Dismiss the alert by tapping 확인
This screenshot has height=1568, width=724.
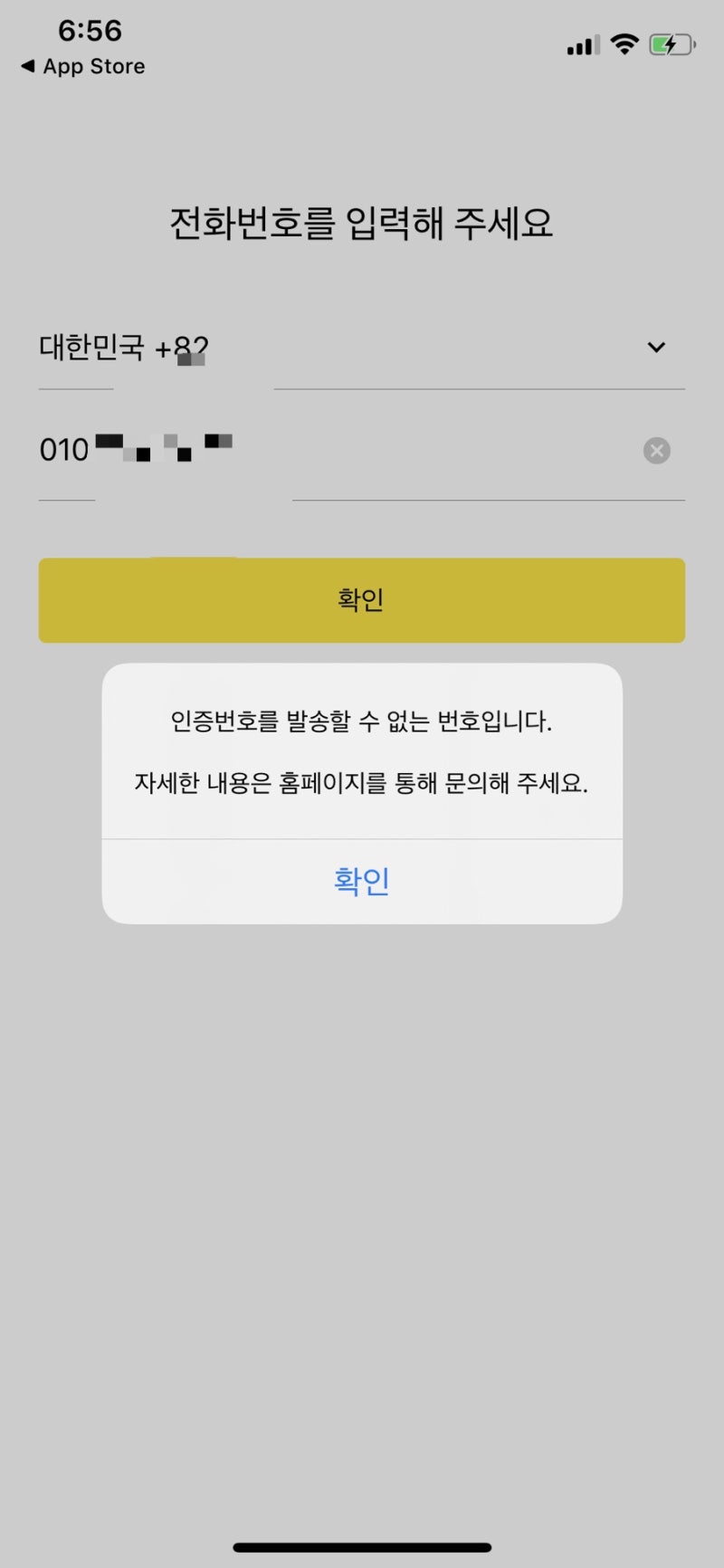(362, 880)
